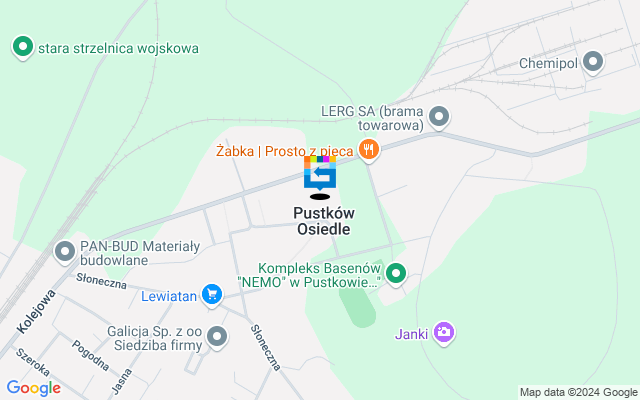Open the Lewiatan shop pin
This screenshot has height=400, width=640.
[211, 293]
